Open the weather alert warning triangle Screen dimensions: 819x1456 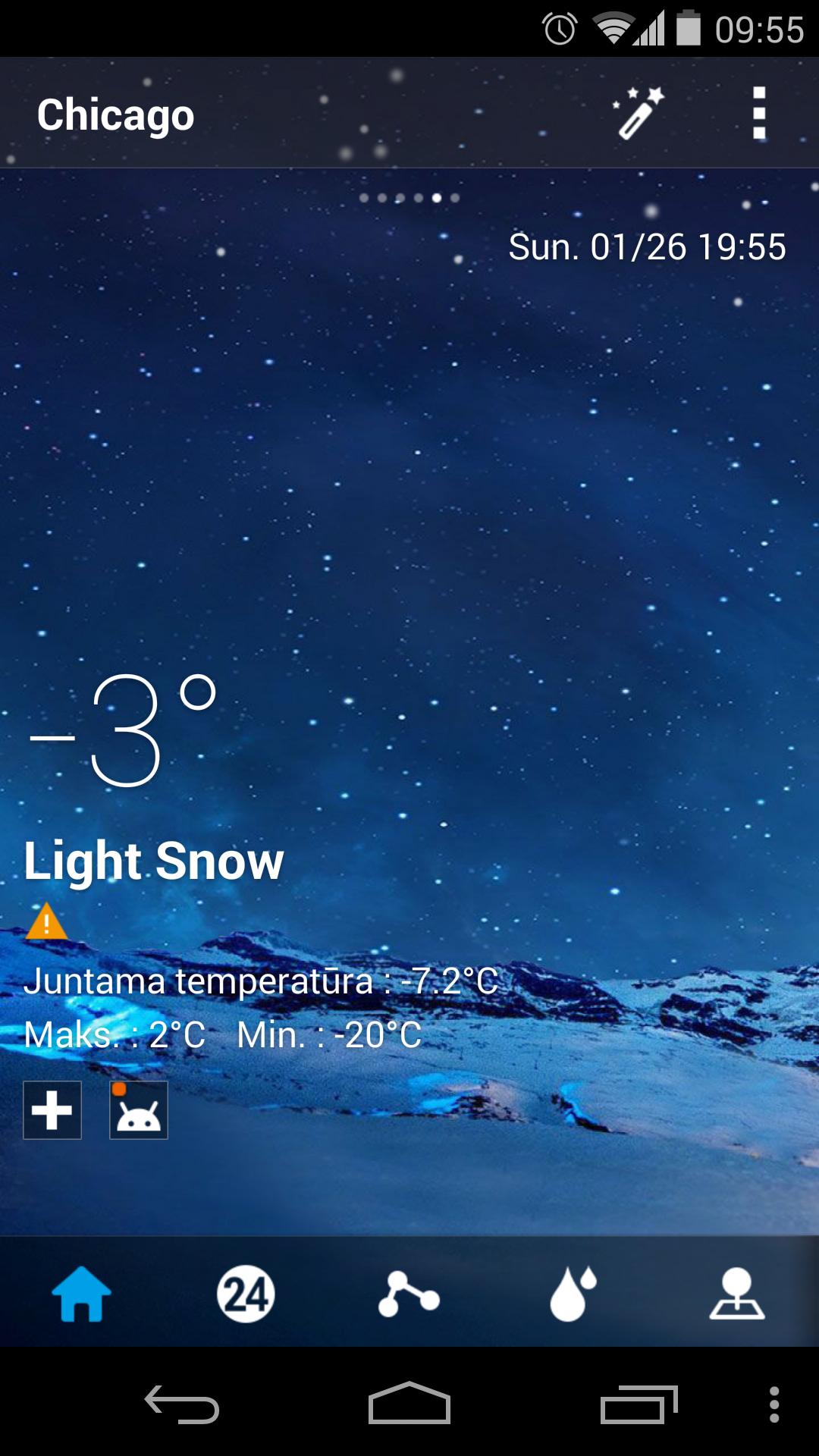(47, 921)
